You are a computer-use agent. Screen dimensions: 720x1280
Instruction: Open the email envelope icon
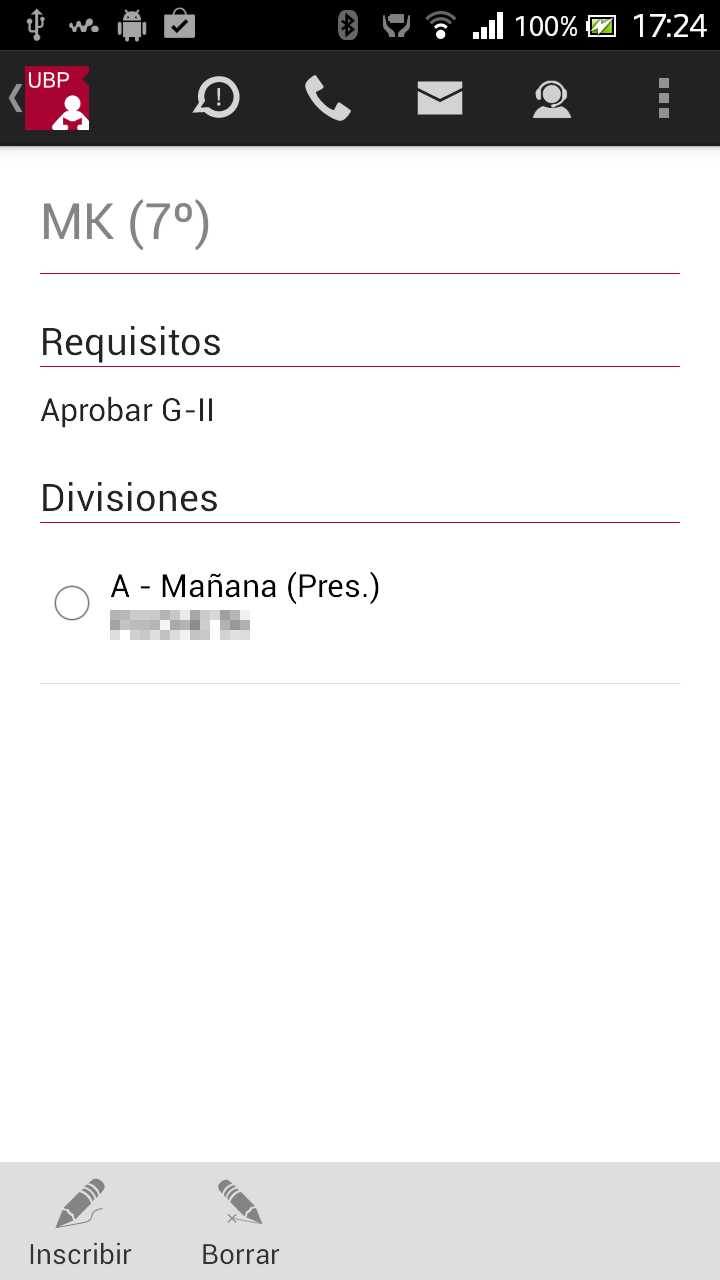click(440, 98)
